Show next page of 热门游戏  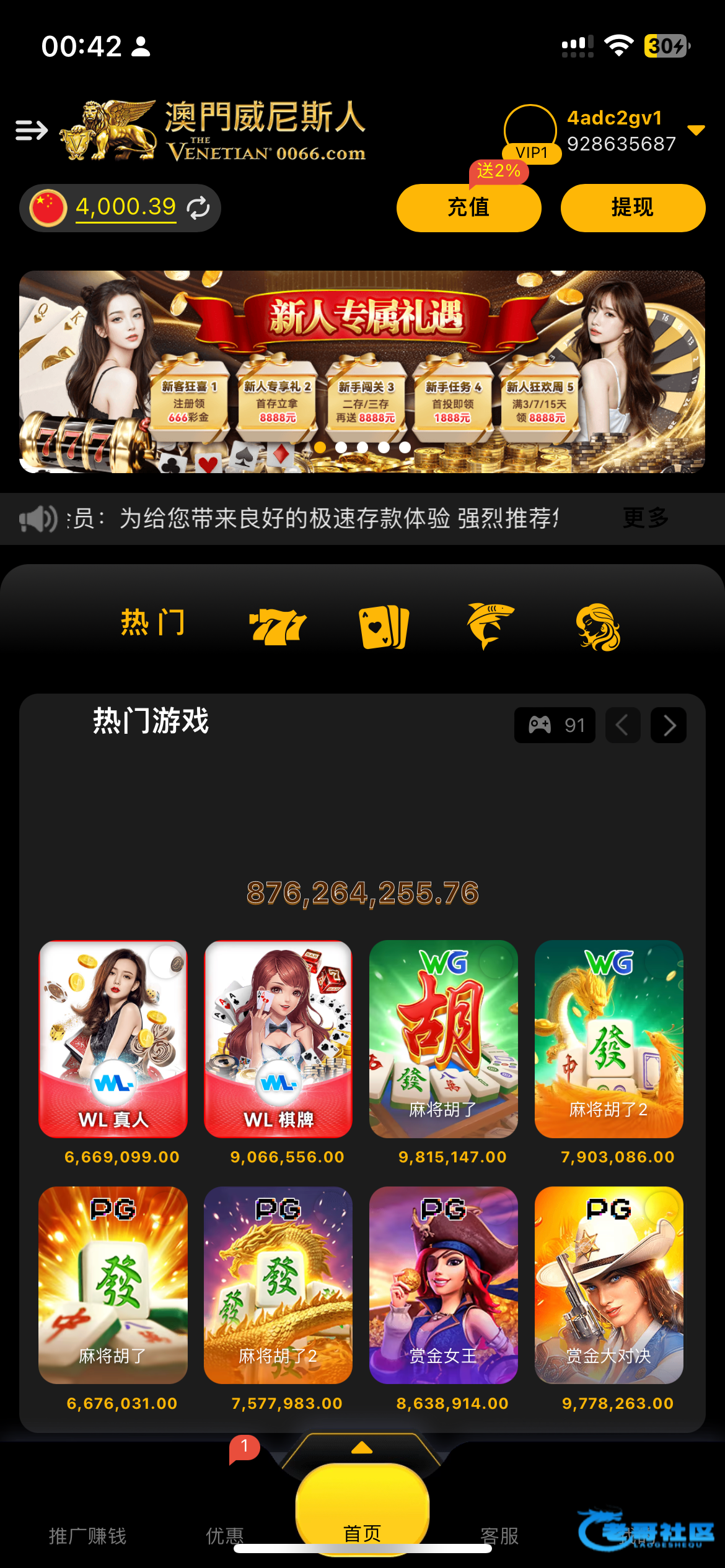[x=668, y=725]
